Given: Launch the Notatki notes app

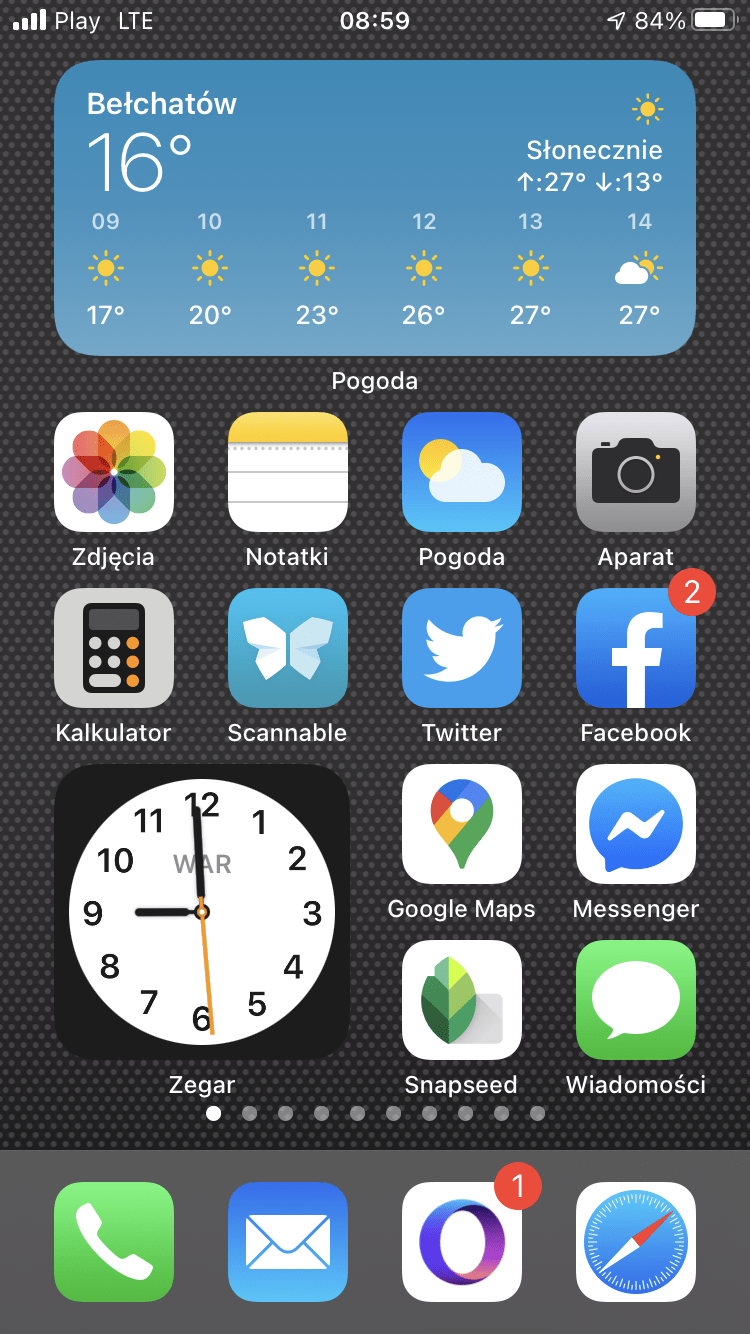Looking at the screenshot, I should click(x=288, y=472).
